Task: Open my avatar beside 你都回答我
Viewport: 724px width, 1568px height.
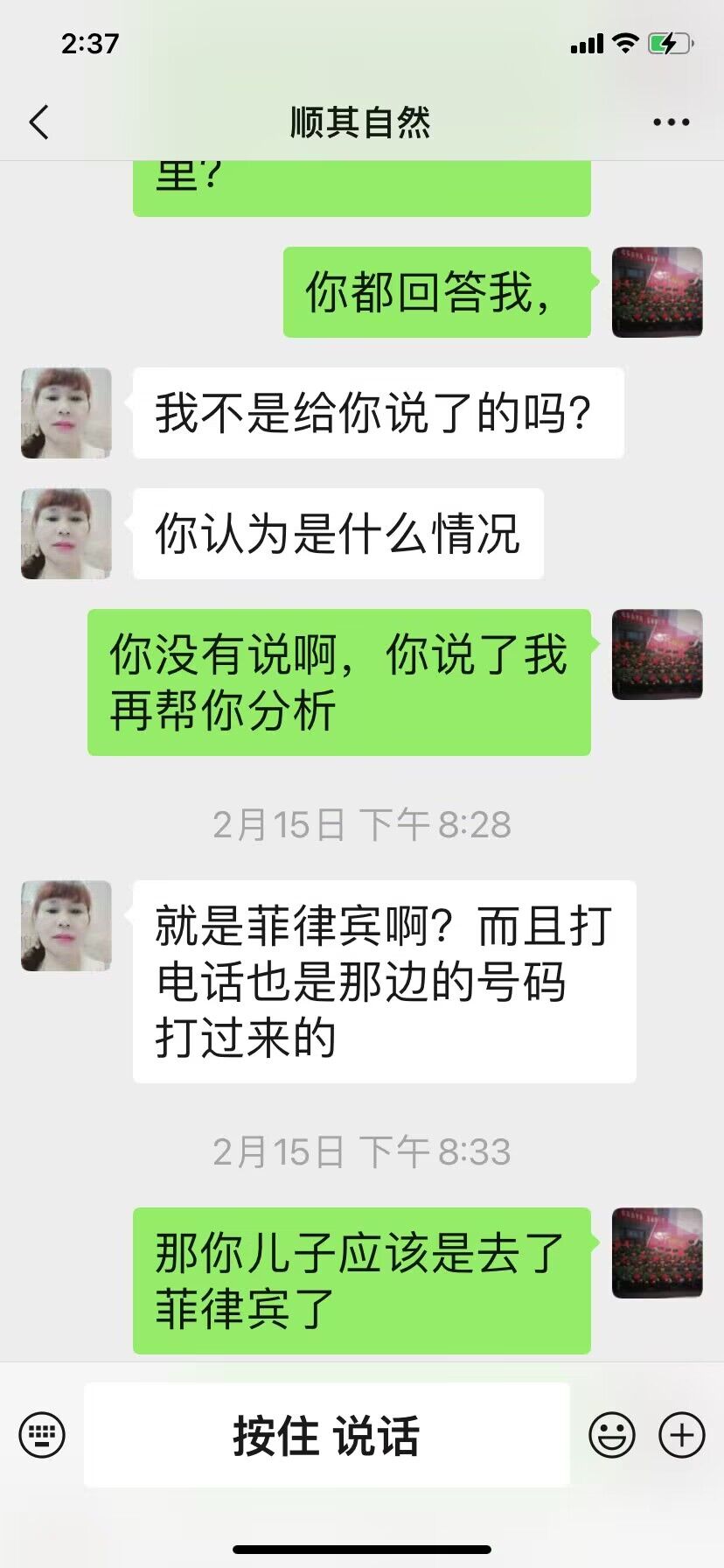Action: point(657,292)
